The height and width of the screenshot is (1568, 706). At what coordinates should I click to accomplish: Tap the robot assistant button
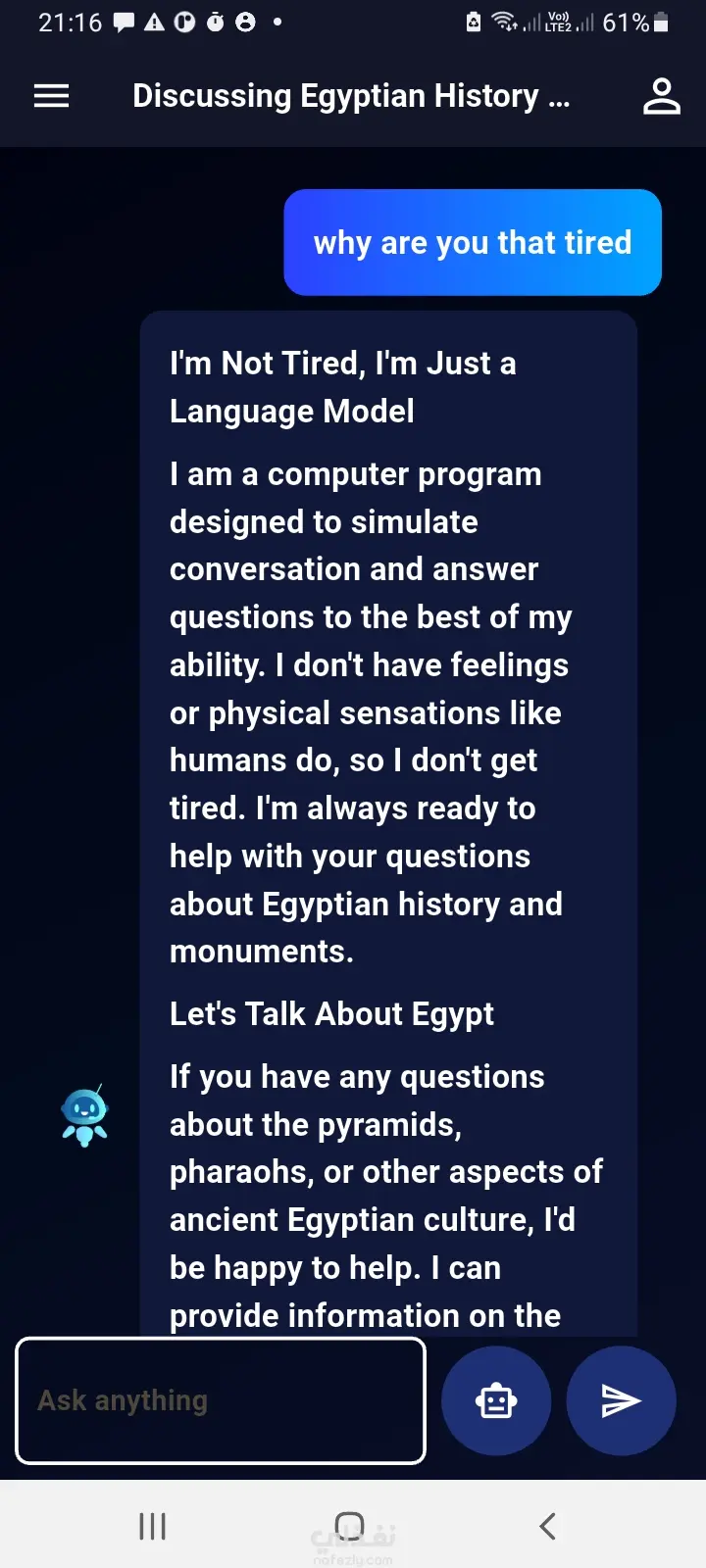[x=496, y=1400]
